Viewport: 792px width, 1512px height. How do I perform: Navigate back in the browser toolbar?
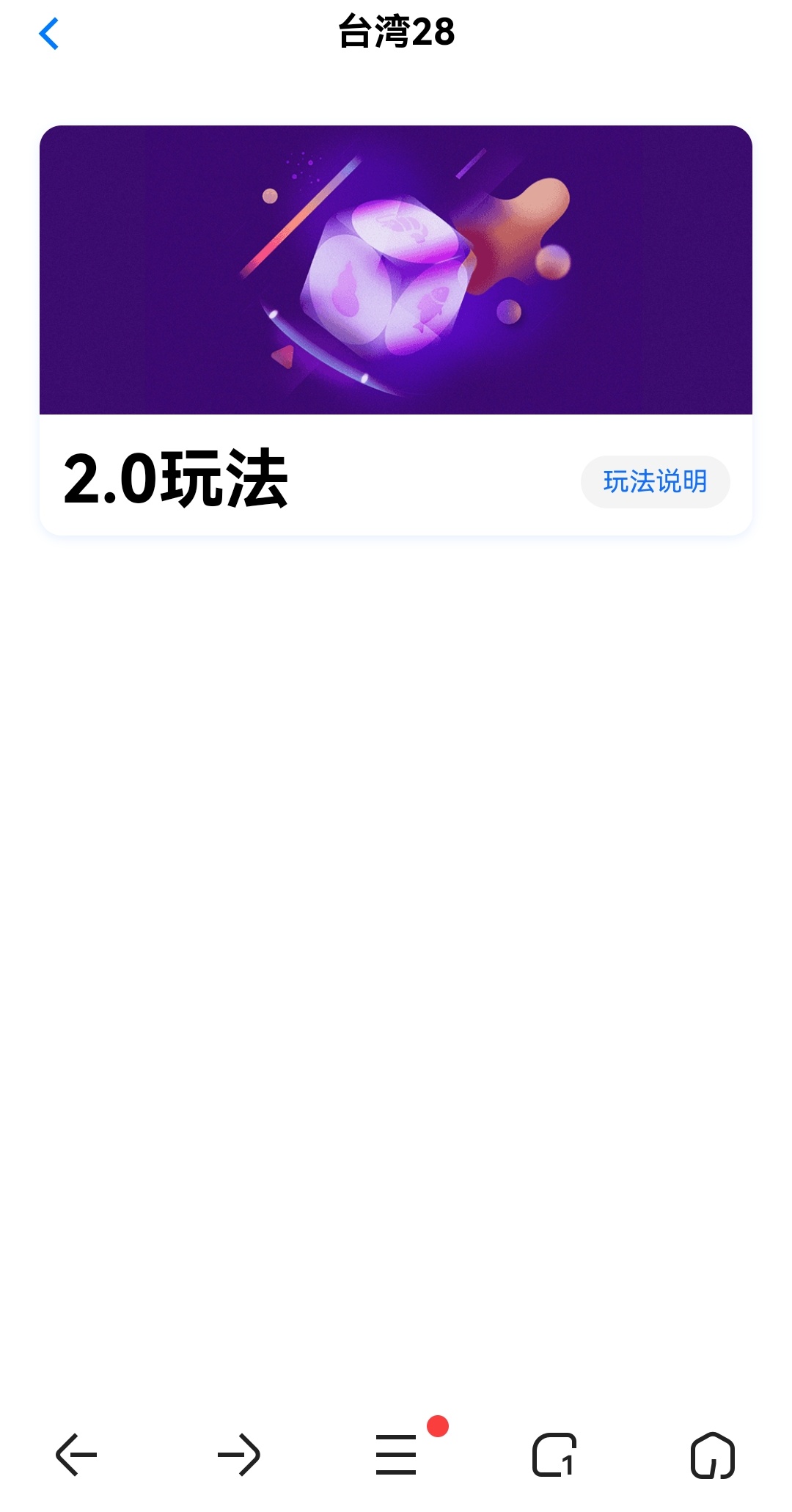76,1454
